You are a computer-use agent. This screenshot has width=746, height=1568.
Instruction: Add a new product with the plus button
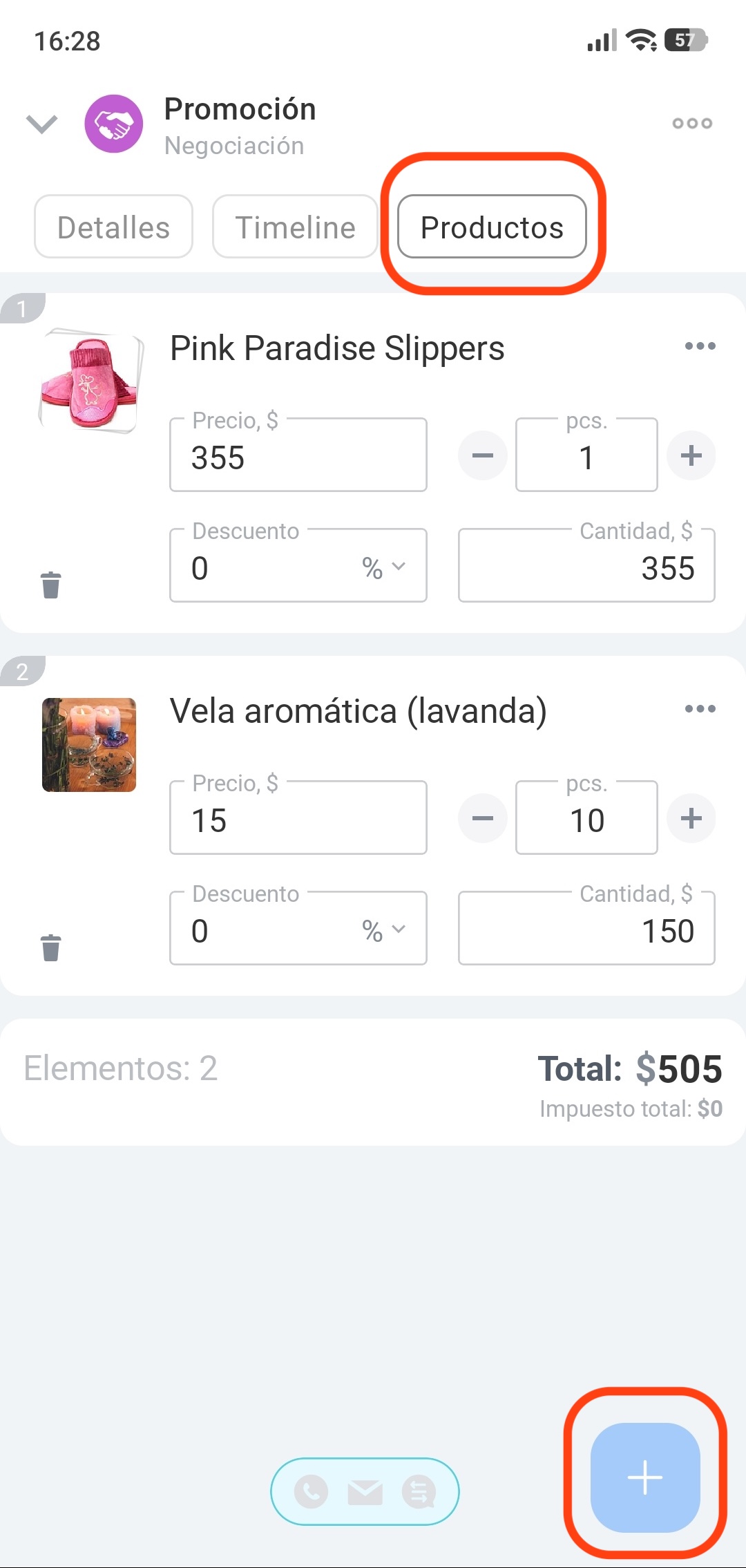(x=645, y=1477)
